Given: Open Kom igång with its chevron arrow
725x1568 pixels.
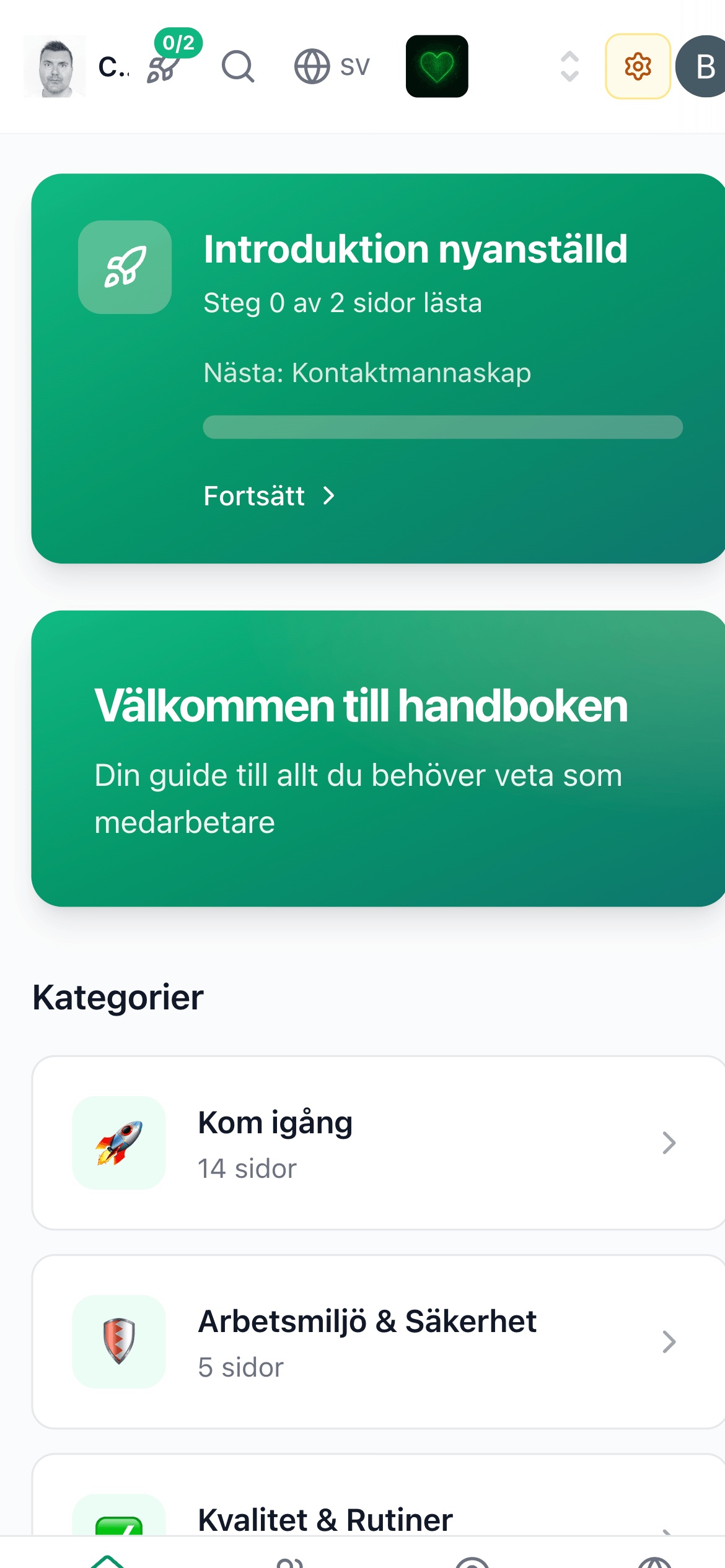Looking at the screenshot, I should coord(668,1143).
